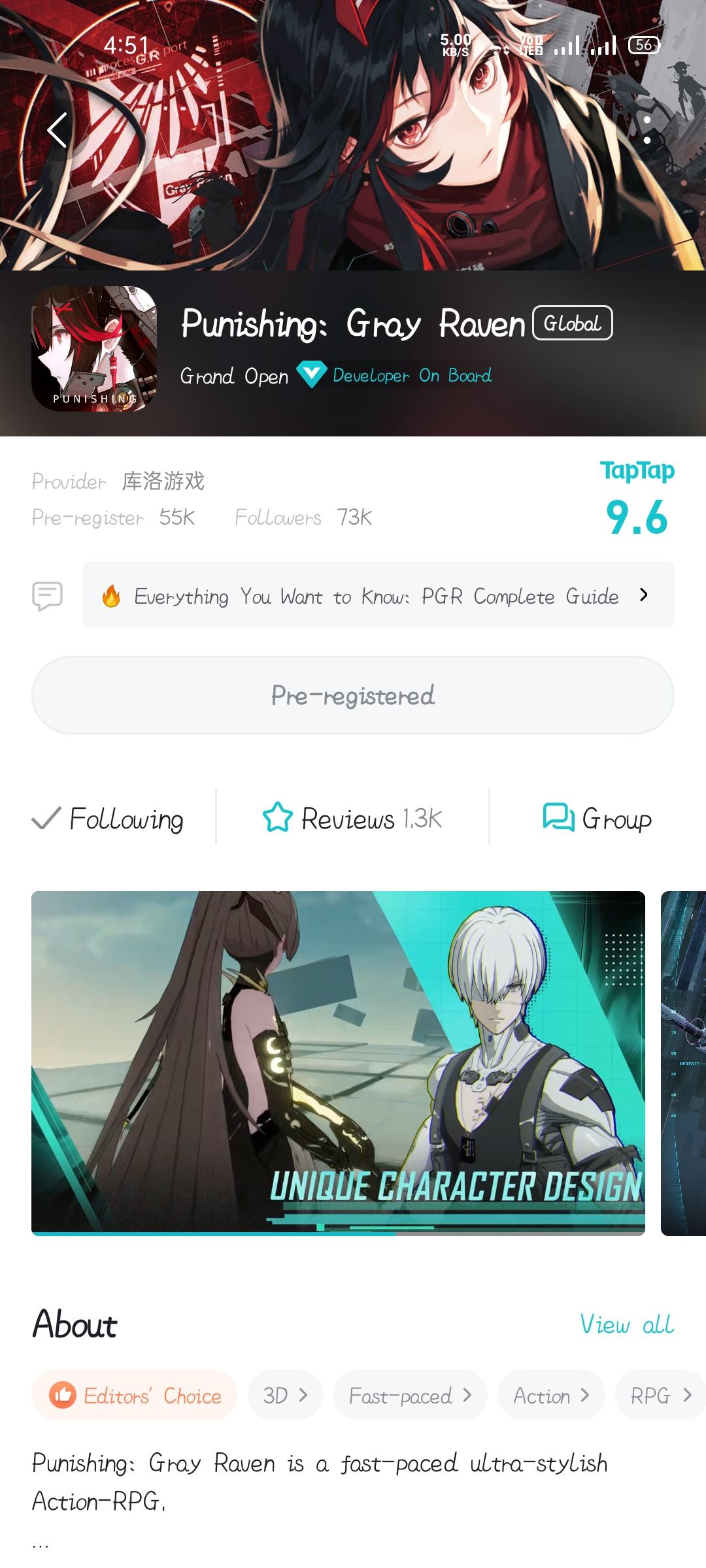
Task: Go back using the arrow icon
Action: pos(58,129)
